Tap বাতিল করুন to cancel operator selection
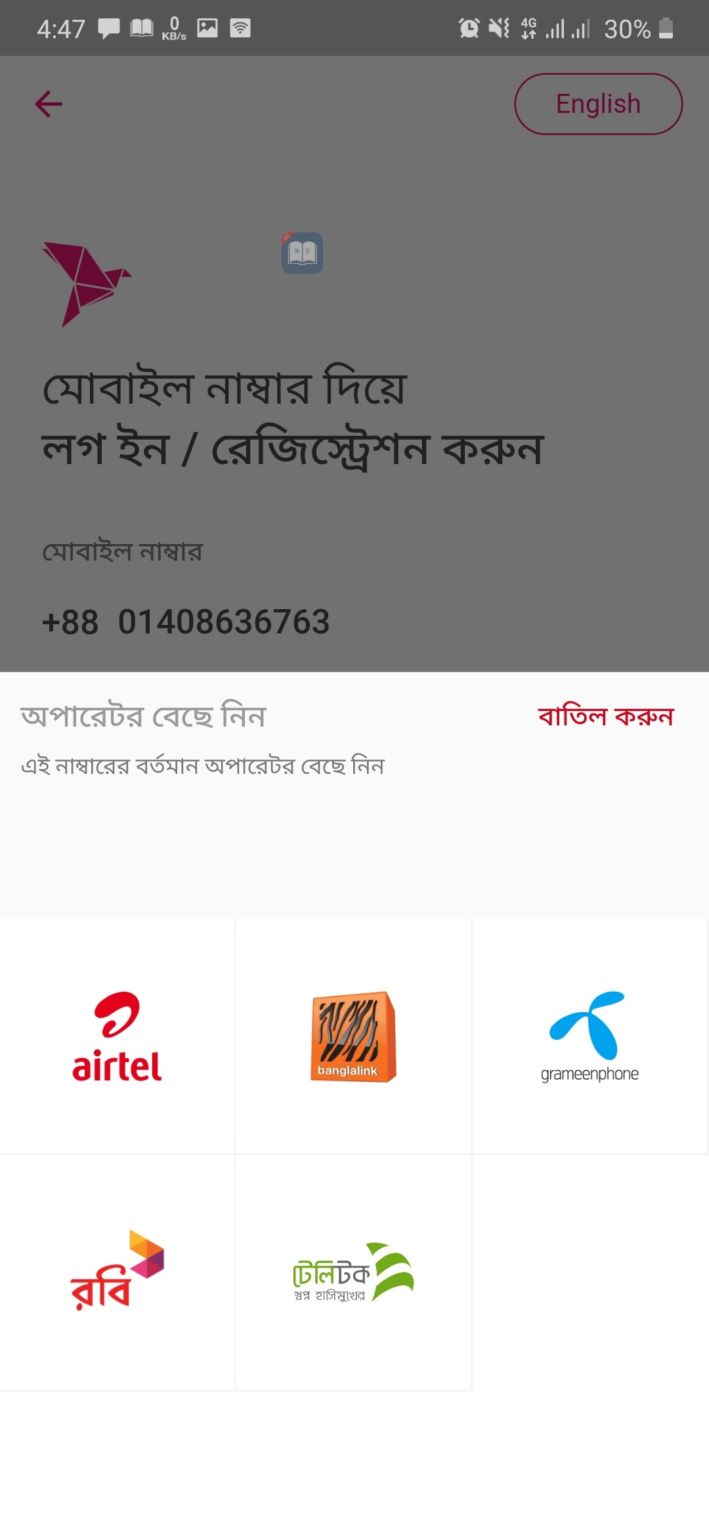Image resolution: width=709 pixels, height=1536 pixels. pyautogui.click(x=606, y=716)
